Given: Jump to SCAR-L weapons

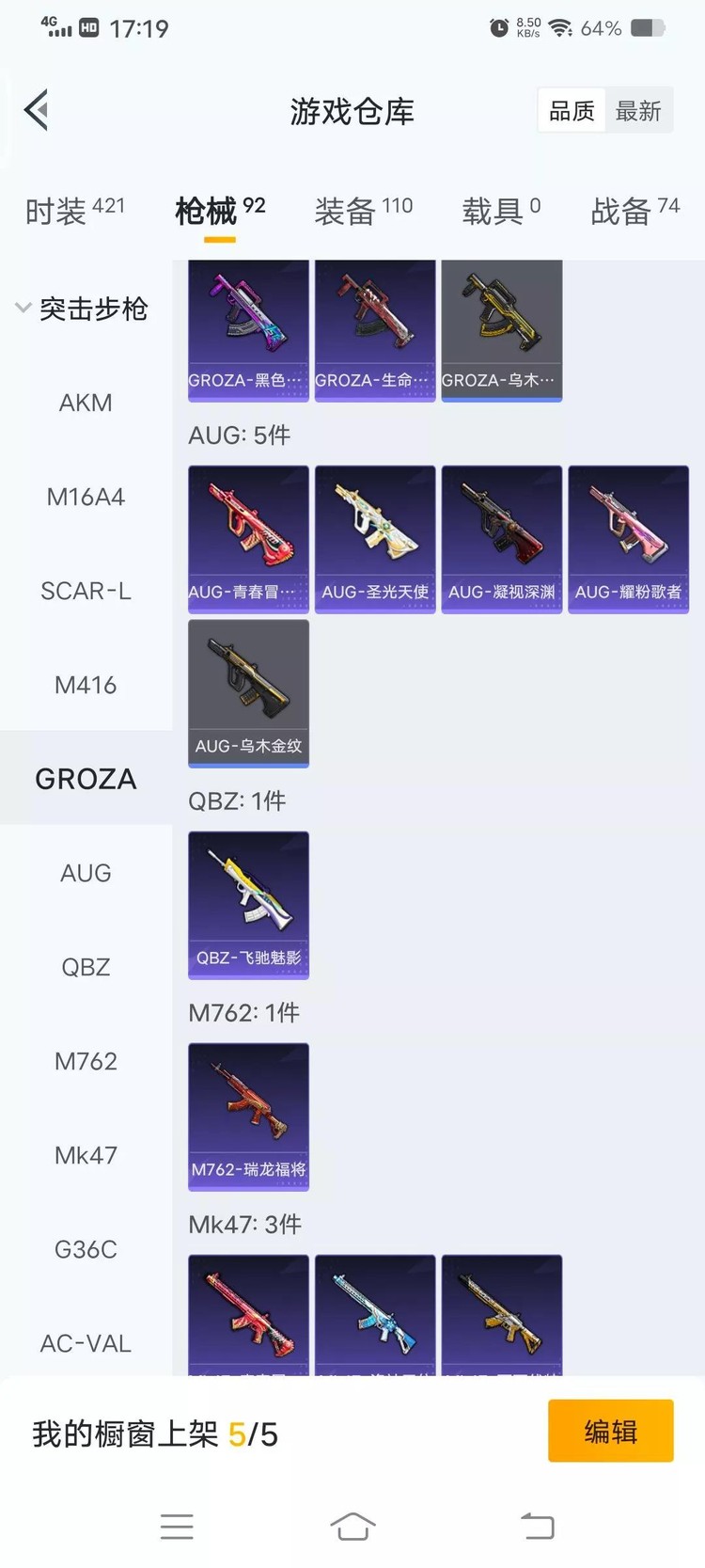Looking at the screenshot, I should pos(86,591).
